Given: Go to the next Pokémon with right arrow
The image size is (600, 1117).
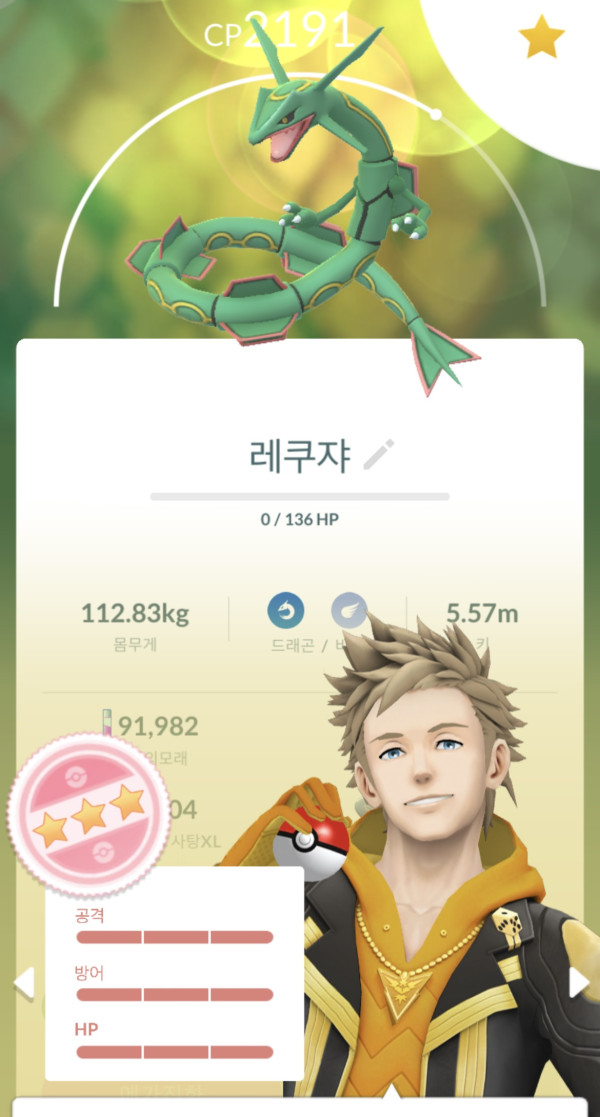Looking at the screenshot, I should pyautogui.click(x=579, y=982).
